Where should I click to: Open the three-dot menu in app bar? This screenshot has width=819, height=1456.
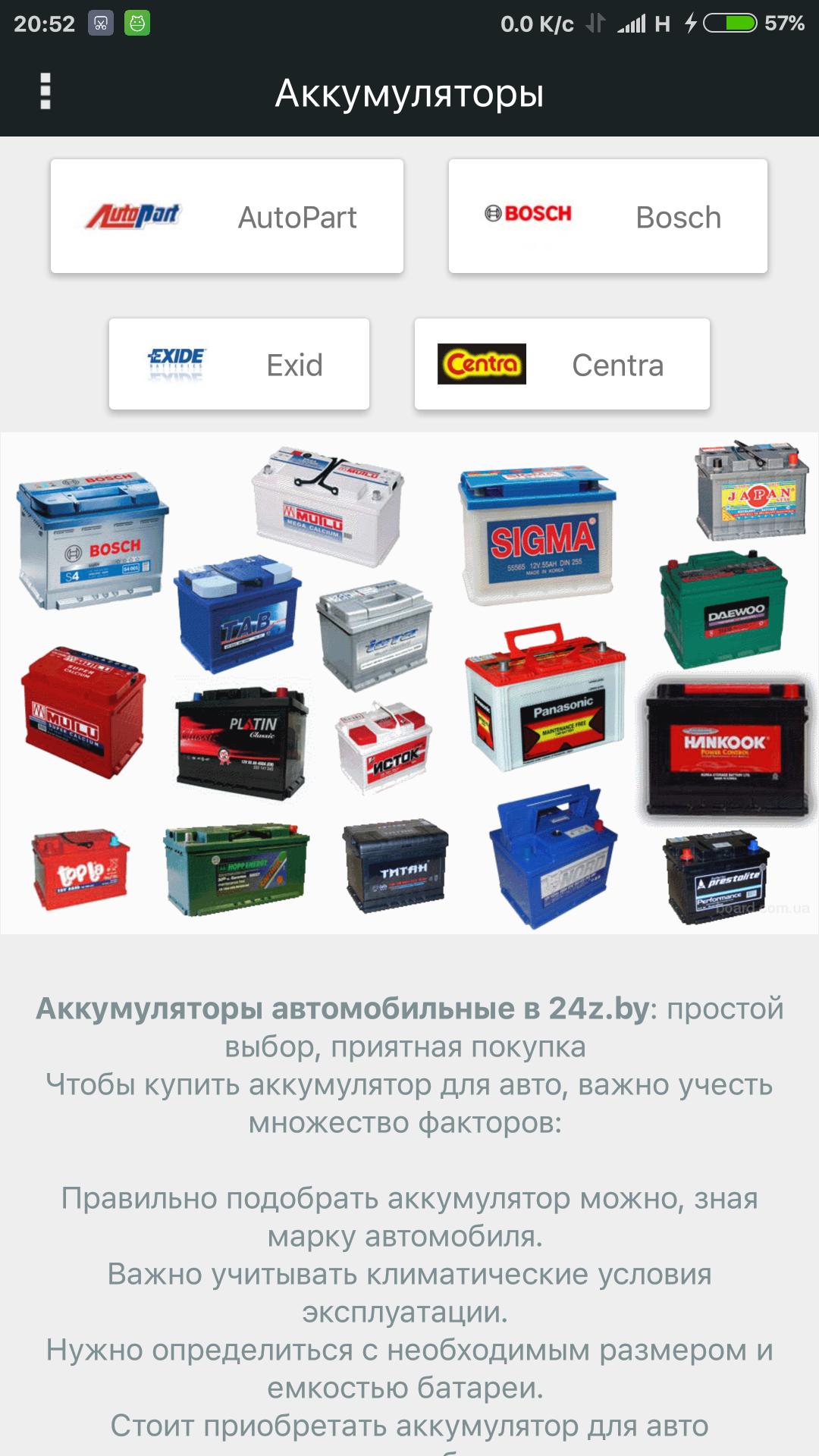(45, 92)
